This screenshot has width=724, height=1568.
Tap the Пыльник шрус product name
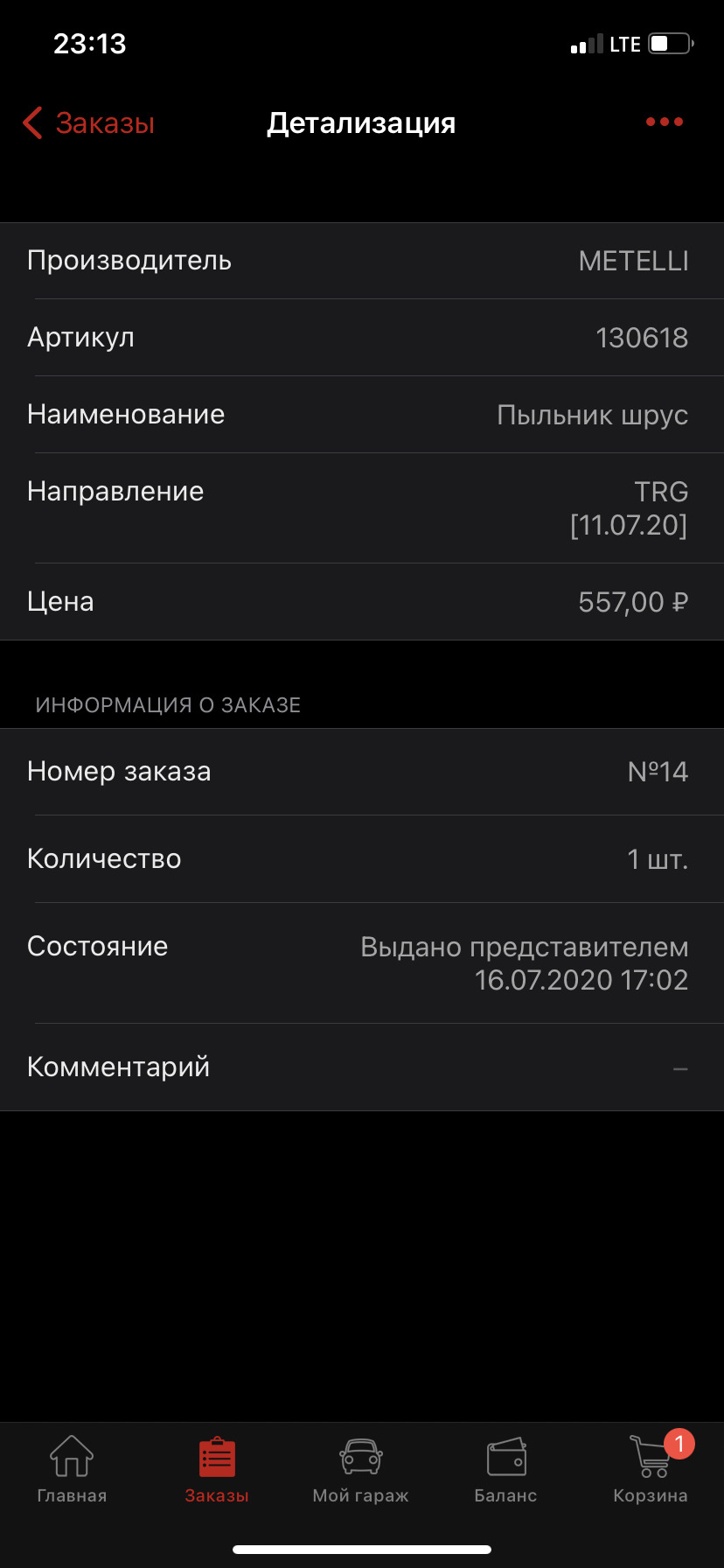pos(592,414)
